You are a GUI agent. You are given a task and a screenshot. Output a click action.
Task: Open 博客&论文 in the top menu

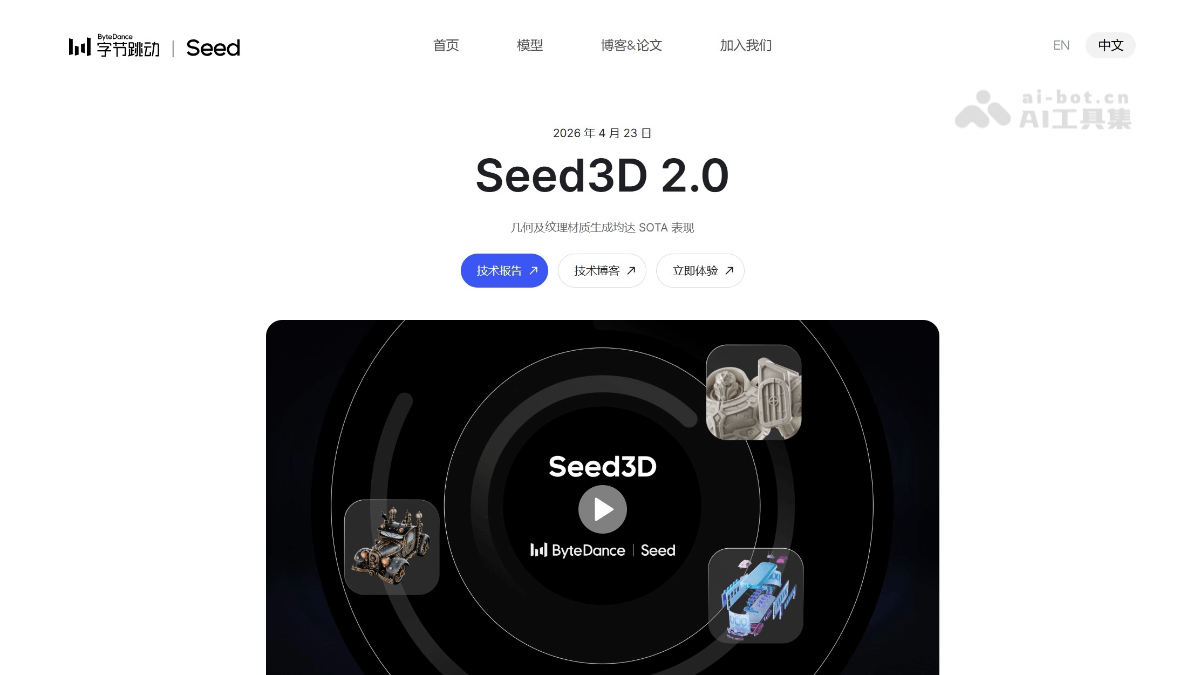tap(631, 45)
